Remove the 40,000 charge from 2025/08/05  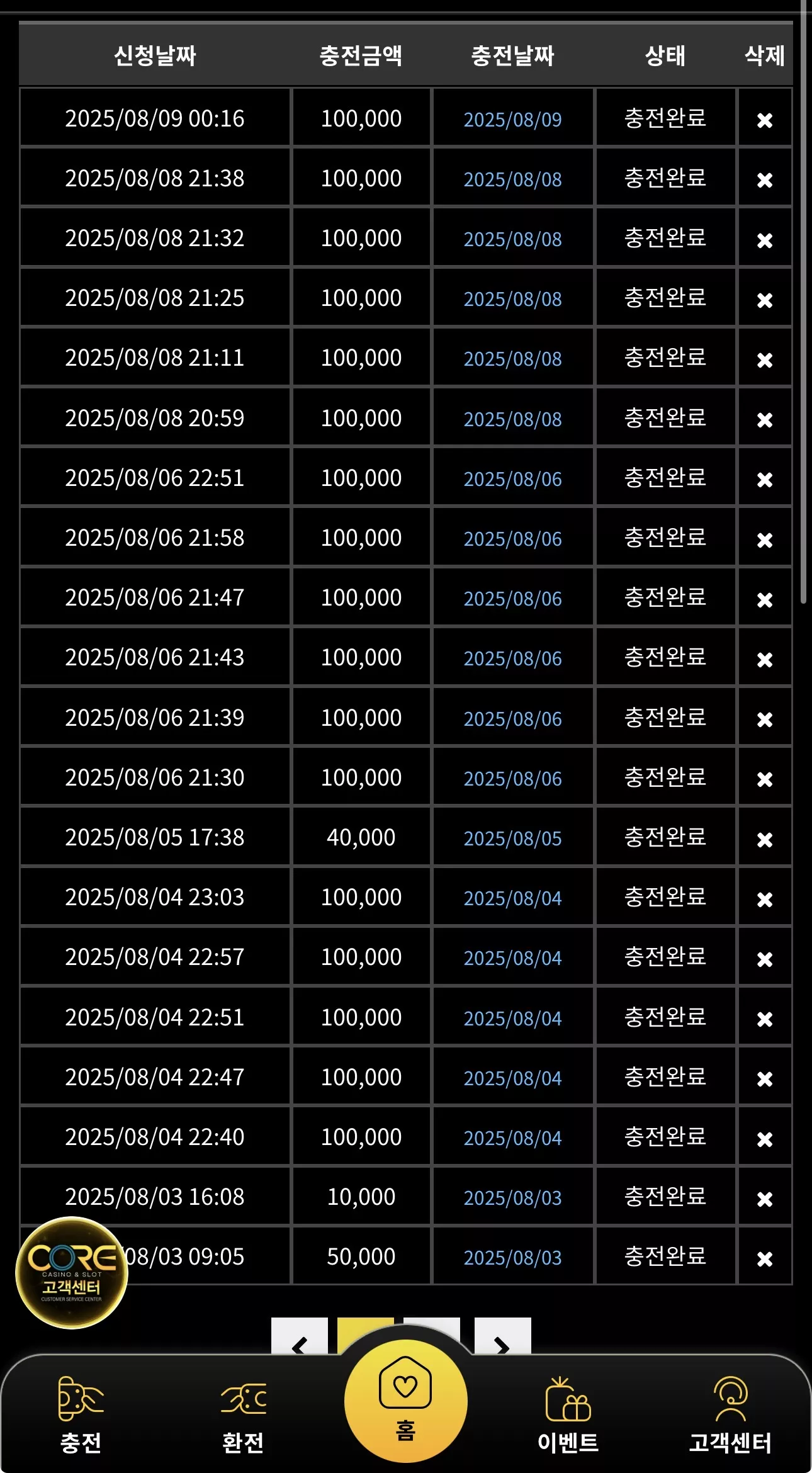click(x=764, y=839)
